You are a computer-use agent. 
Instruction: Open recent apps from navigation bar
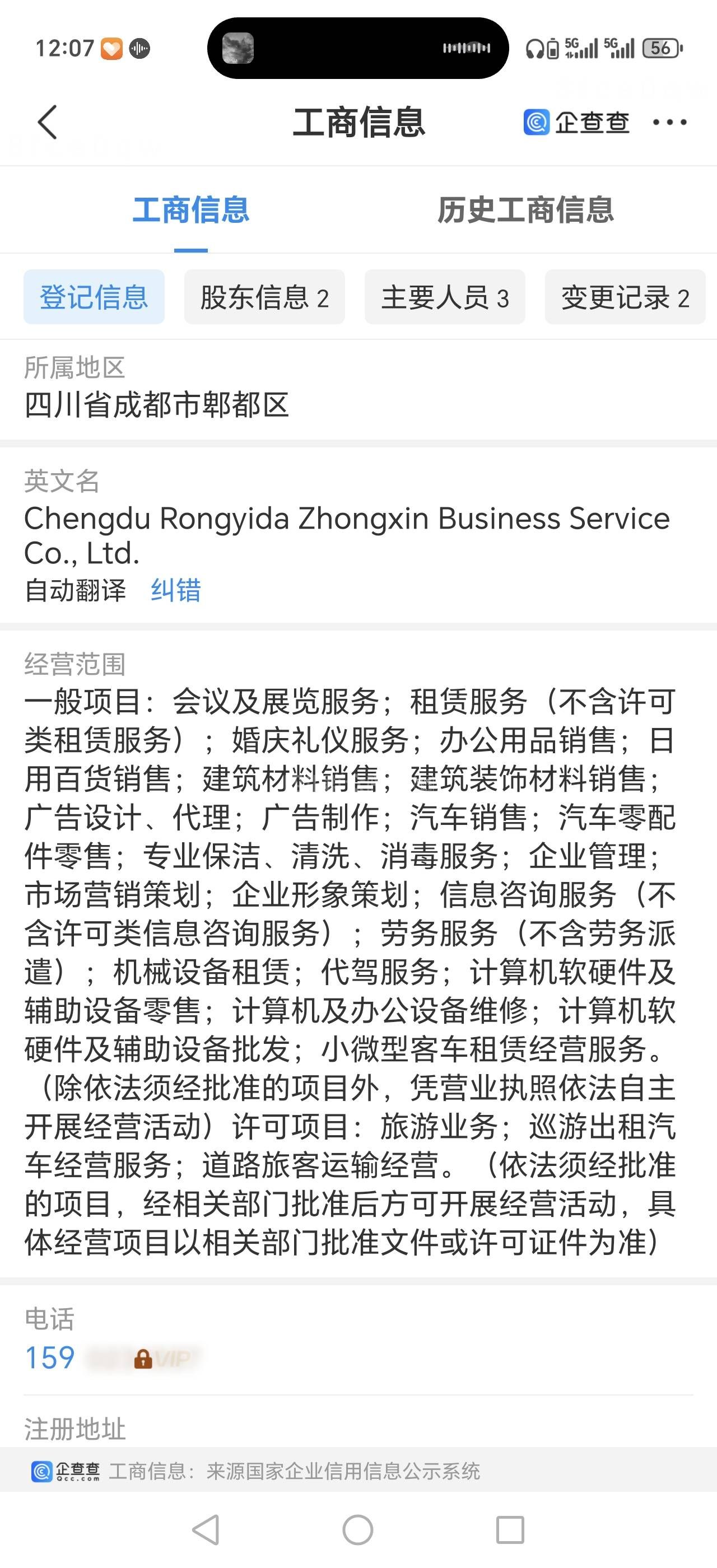pyautogui.click(x=509, y=1530)
